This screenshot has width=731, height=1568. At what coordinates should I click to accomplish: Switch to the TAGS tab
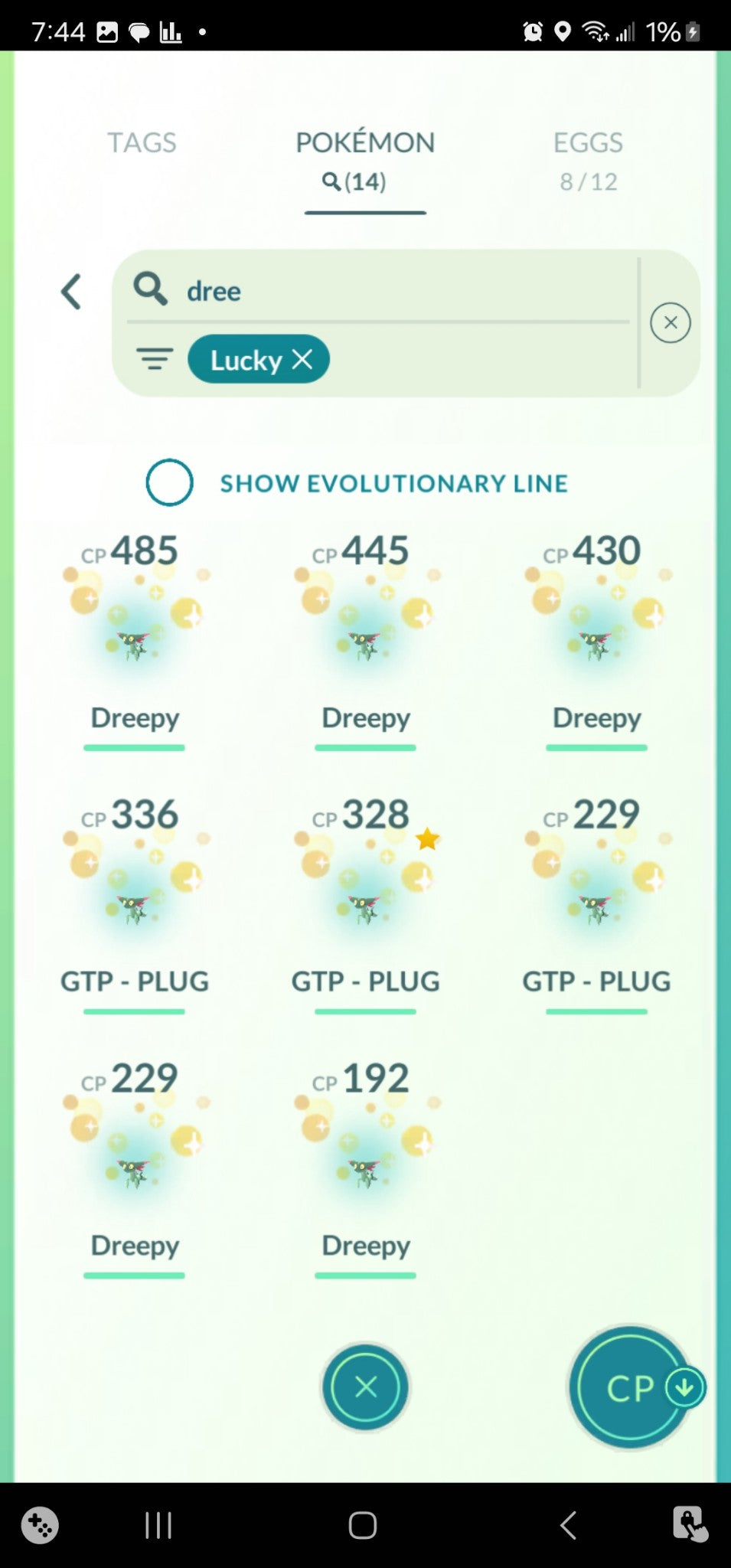142,142
